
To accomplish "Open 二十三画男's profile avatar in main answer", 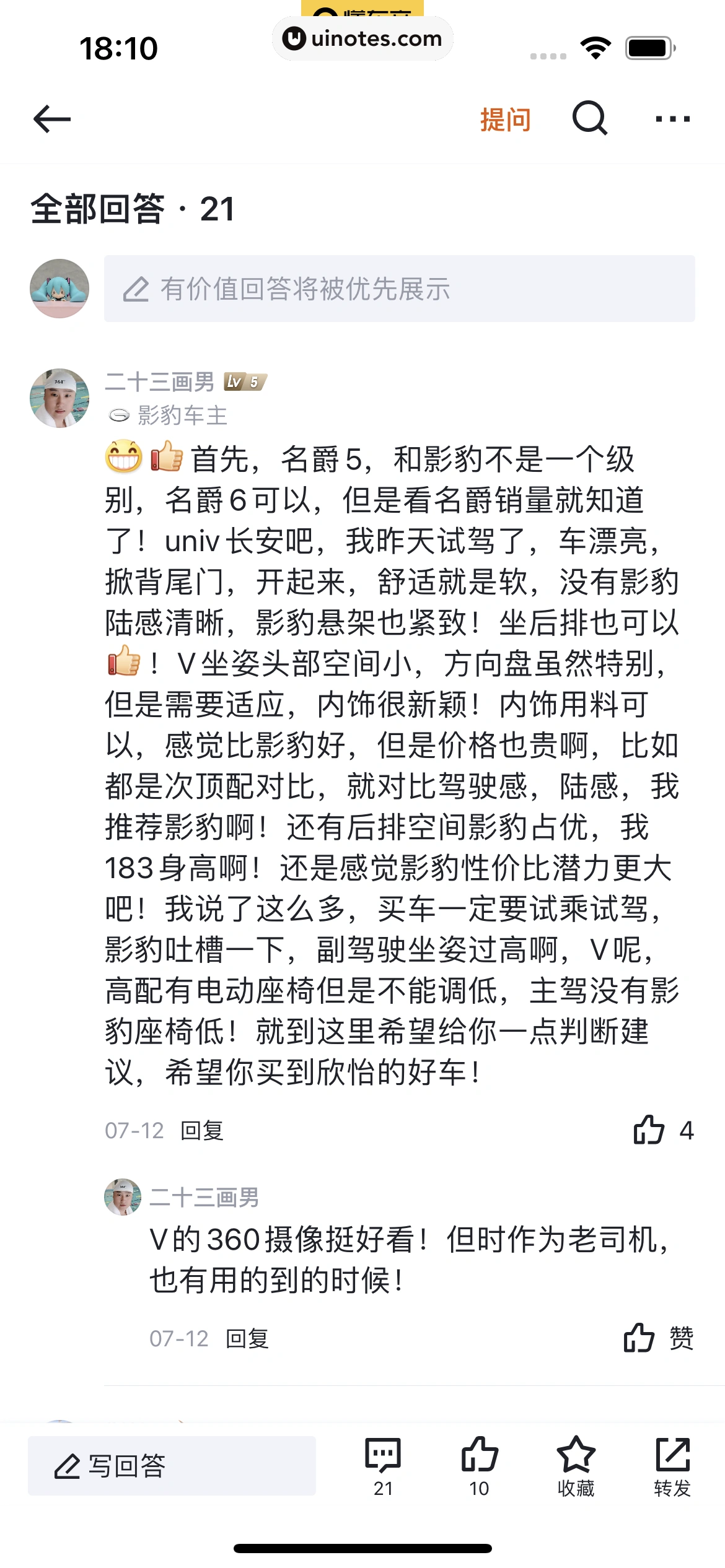I will pyautogui.click(x=59, y=398).
